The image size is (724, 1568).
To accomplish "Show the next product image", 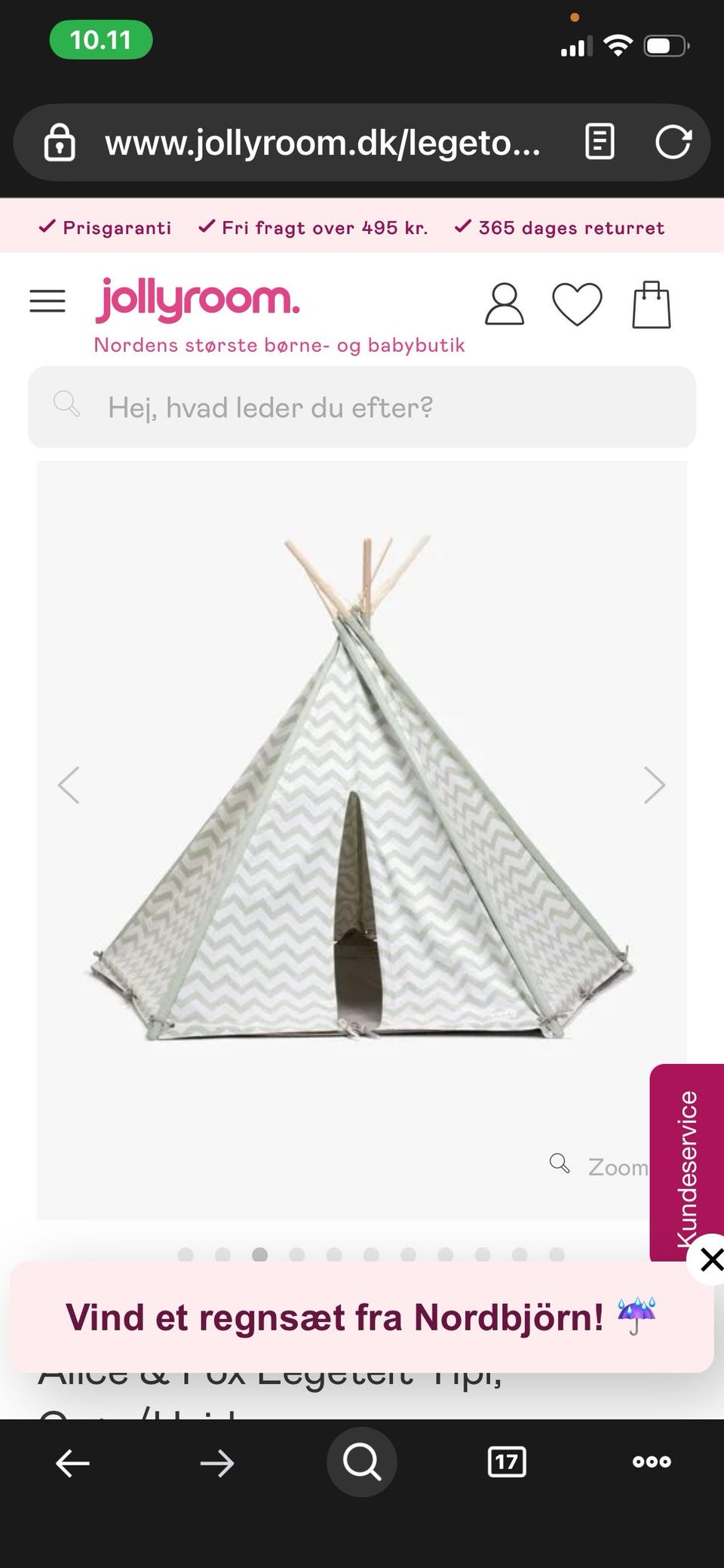I will (654, 786).
